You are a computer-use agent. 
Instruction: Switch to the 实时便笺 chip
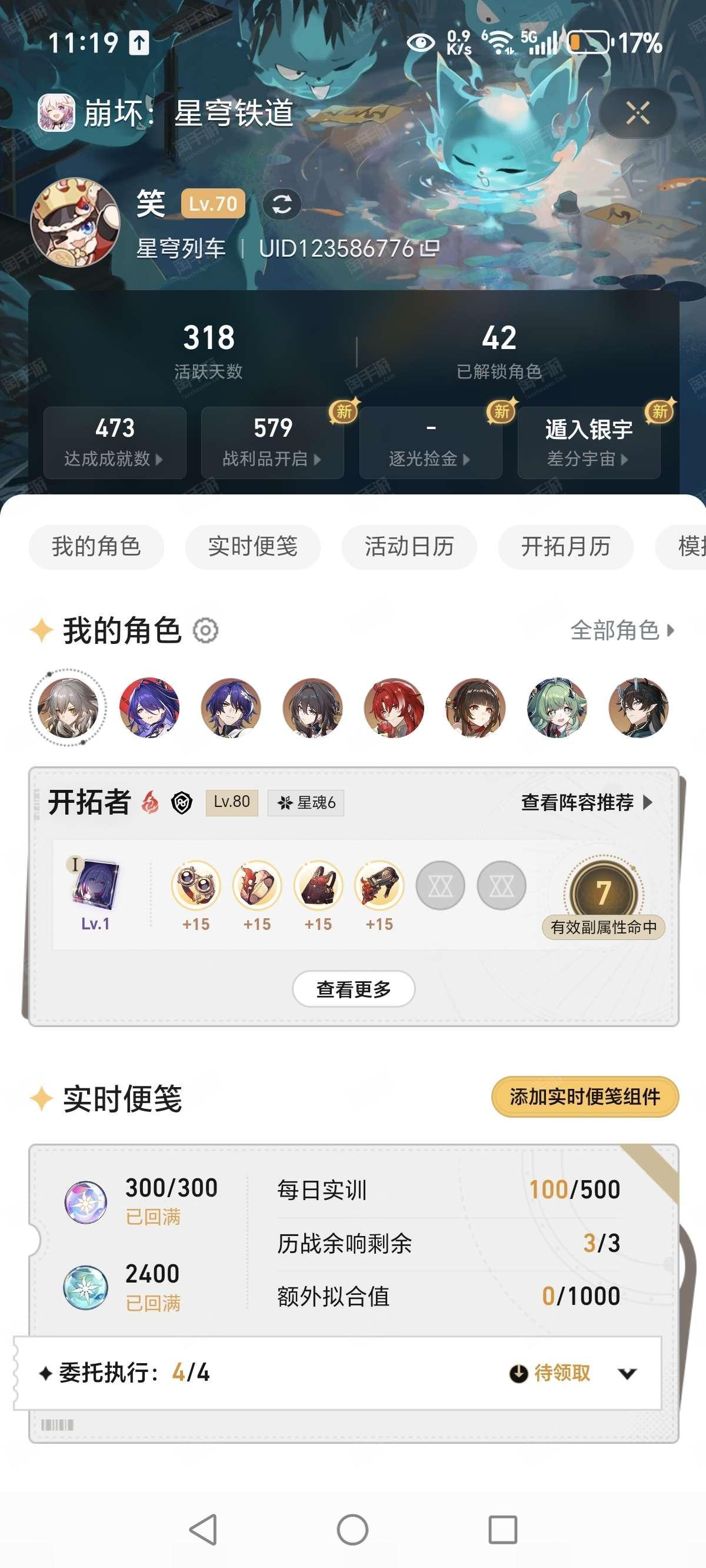click(x=252, y=547)
